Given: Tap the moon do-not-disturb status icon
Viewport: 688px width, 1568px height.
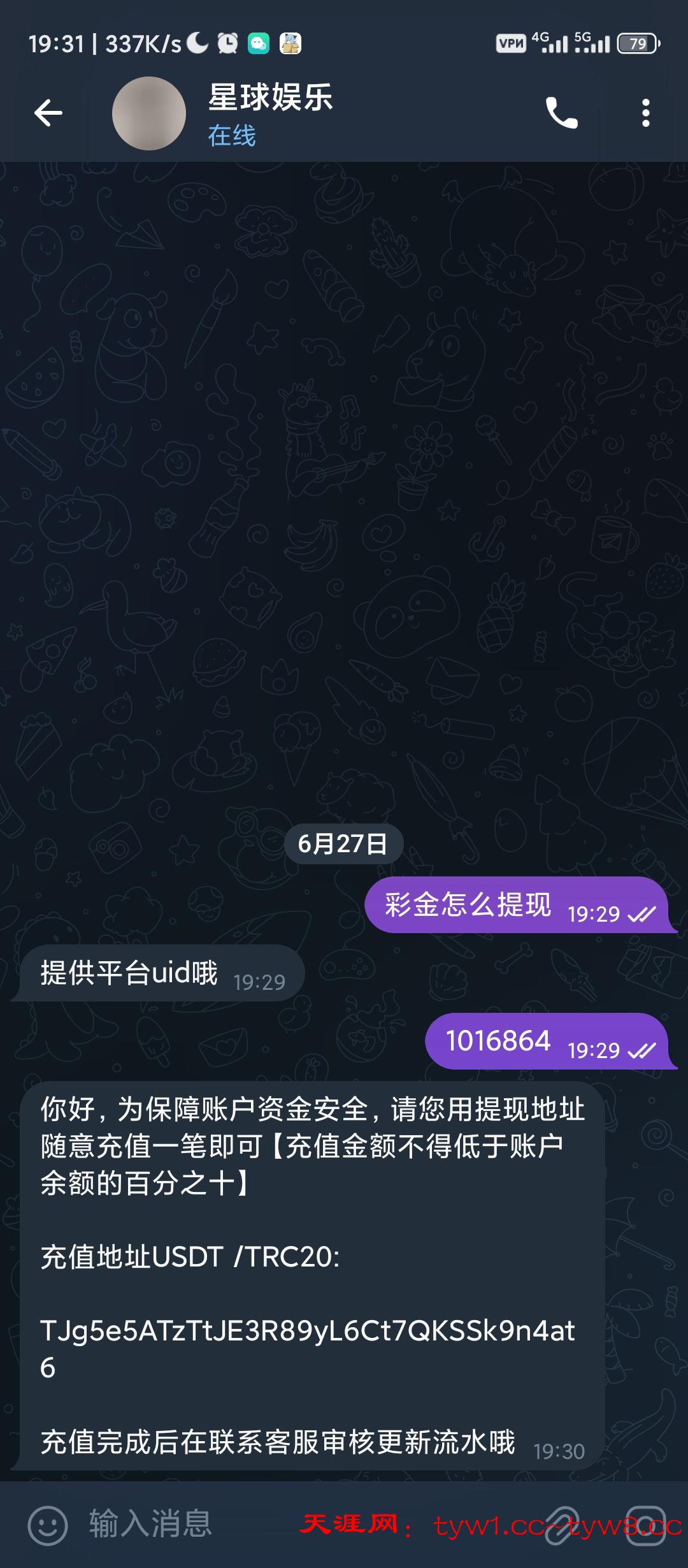Looking at the screenshot, I should click(x=197, y=43).
